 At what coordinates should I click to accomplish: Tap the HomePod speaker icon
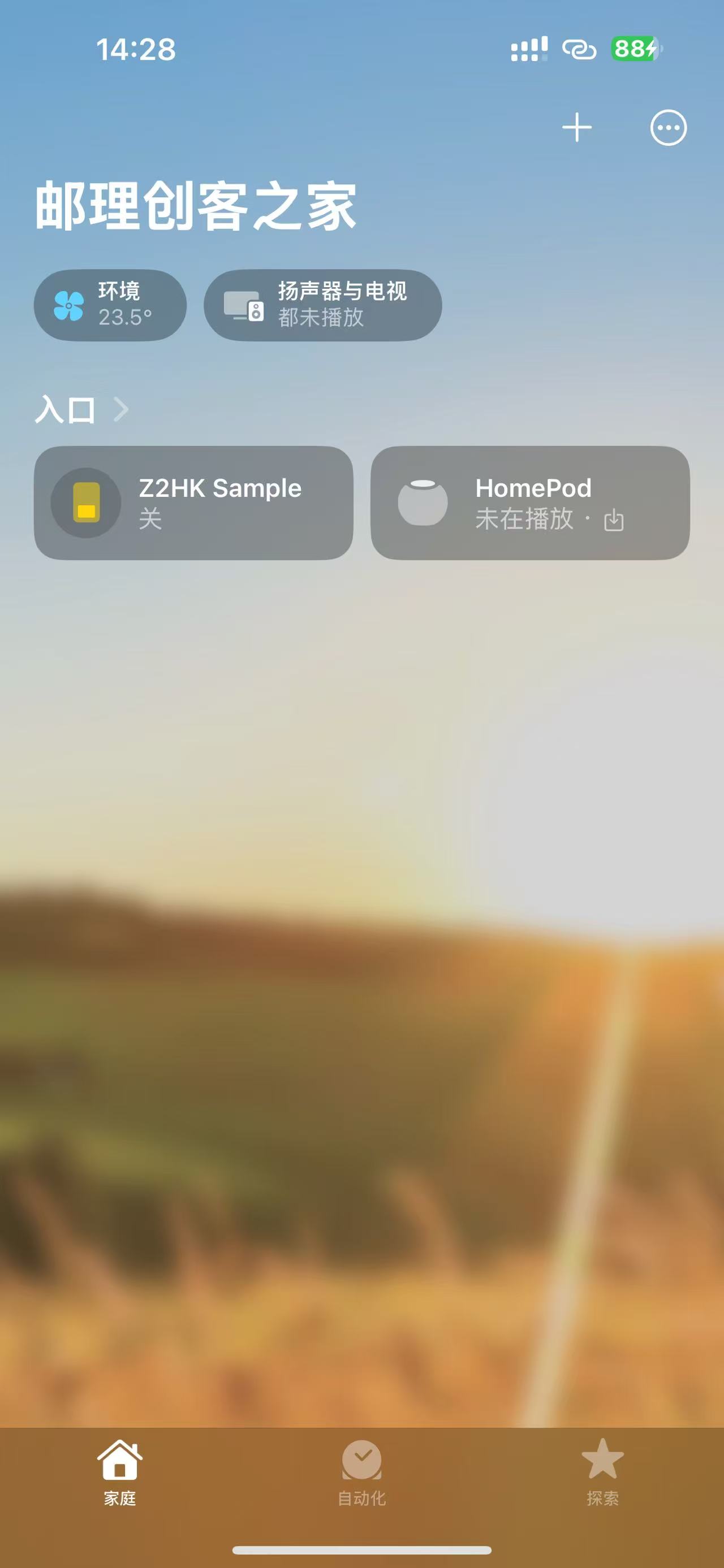click(425, 501)
